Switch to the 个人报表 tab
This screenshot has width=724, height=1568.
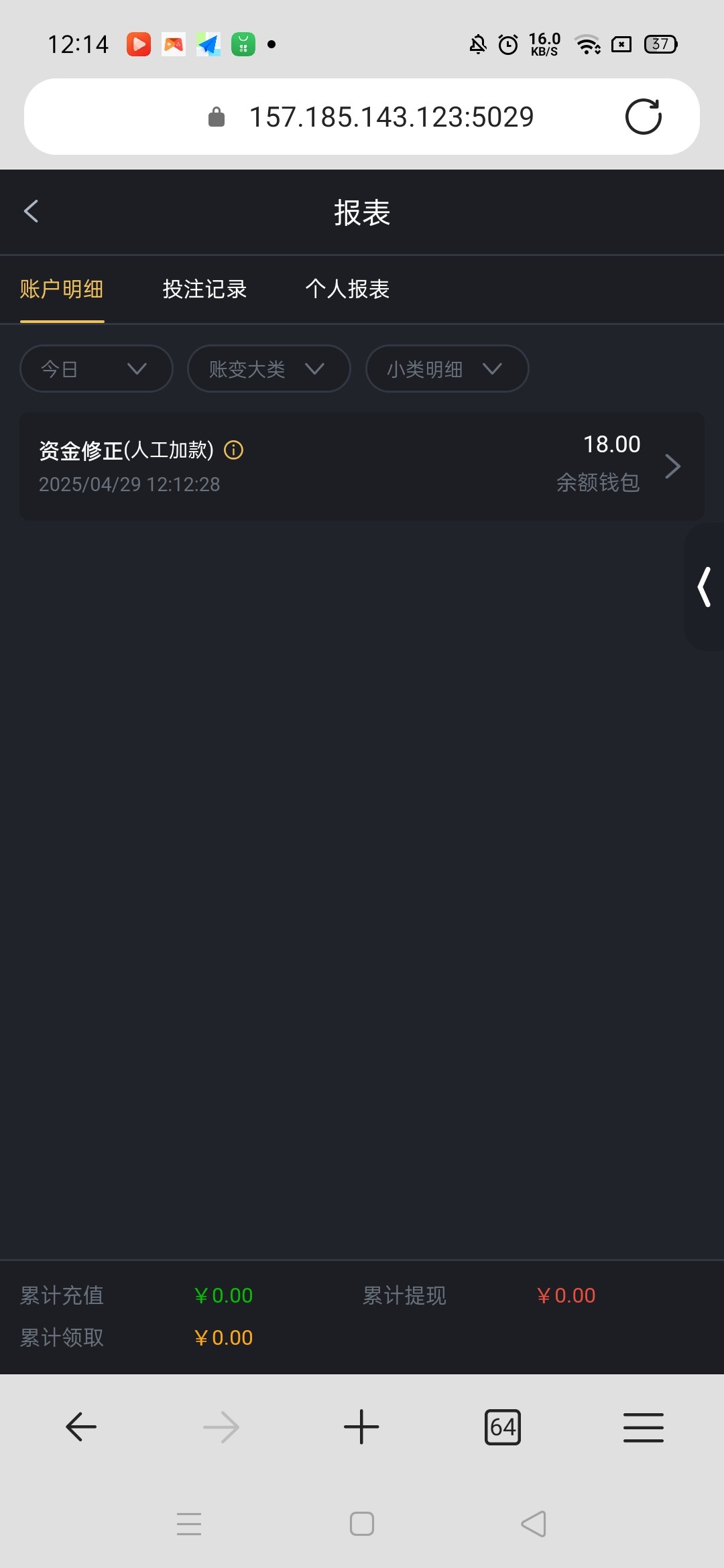(x=347, y=289)
